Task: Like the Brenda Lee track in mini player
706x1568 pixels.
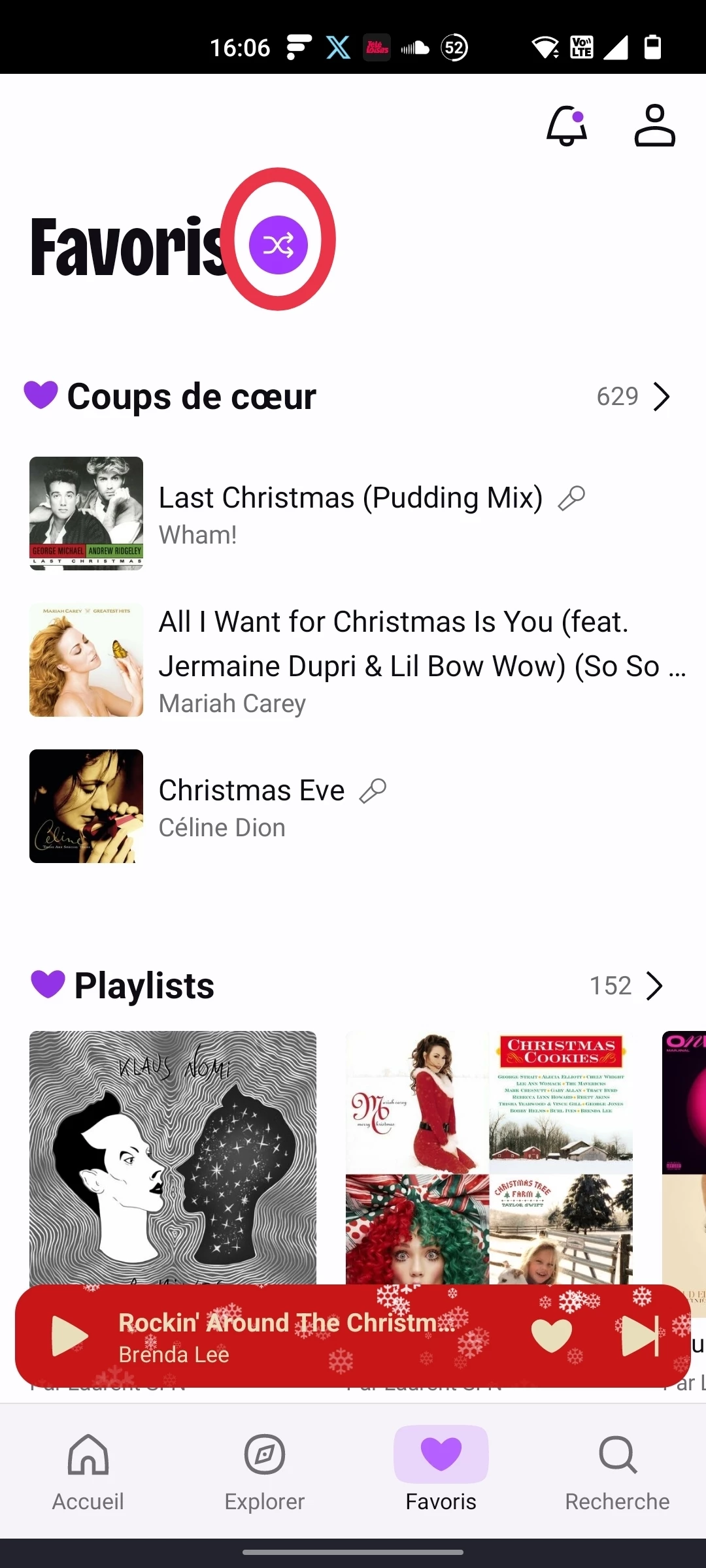Action: coord(552,1336)
